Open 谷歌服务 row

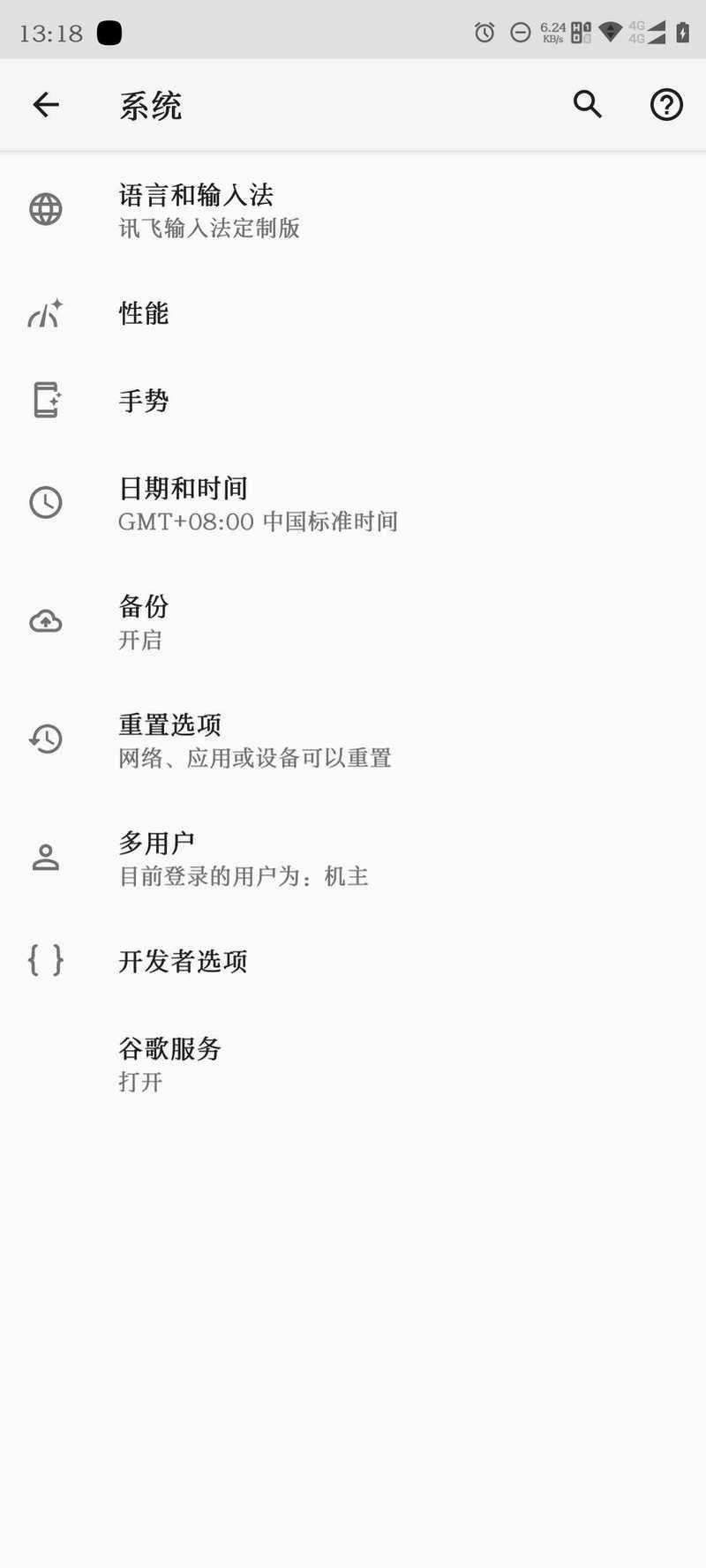[353, 1064]
